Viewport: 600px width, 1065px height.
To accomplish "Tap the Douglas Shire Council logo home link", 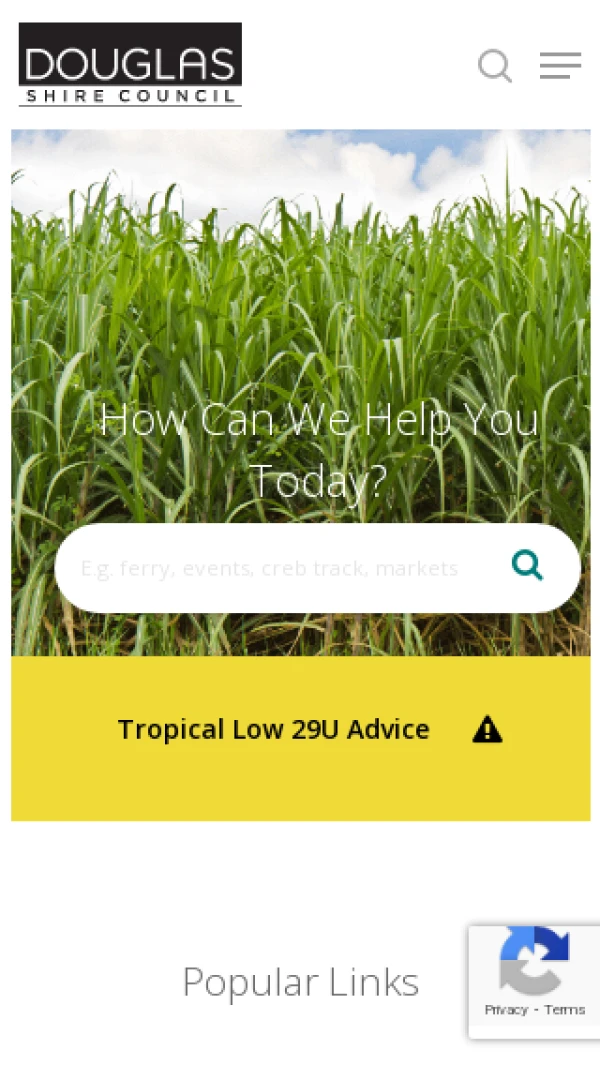I will click(x=130, y=64).
